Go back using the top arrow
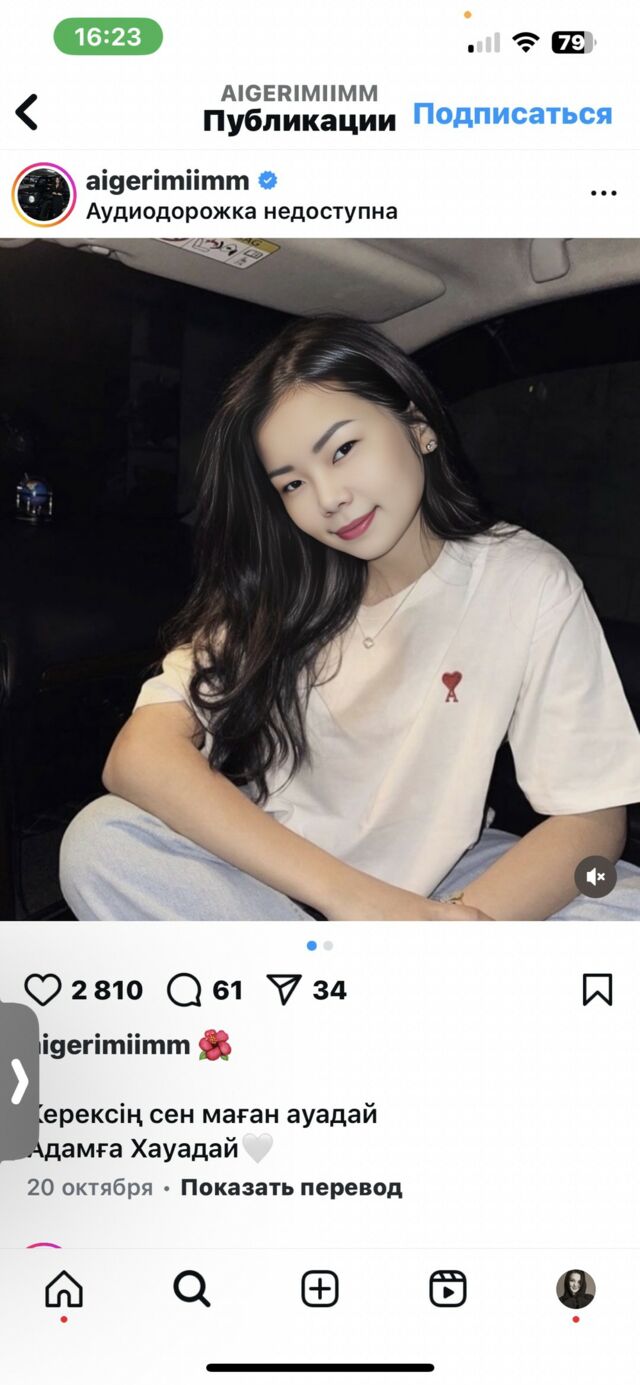The image size is (640, 1385). click(27, 112)
